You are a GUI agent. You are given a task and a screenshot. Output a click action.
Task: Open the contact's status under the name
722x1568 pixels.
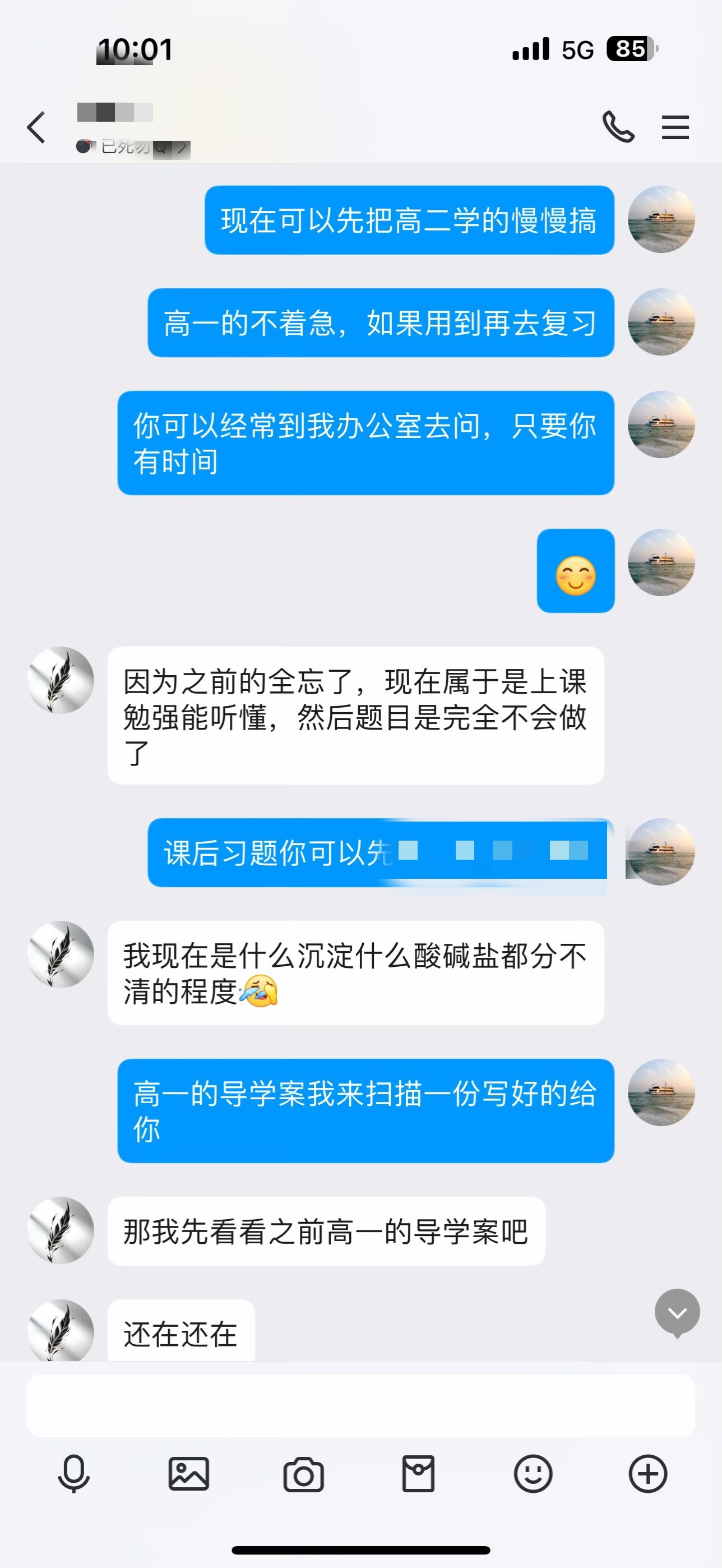pyautogui.click(x=134, y=147)
